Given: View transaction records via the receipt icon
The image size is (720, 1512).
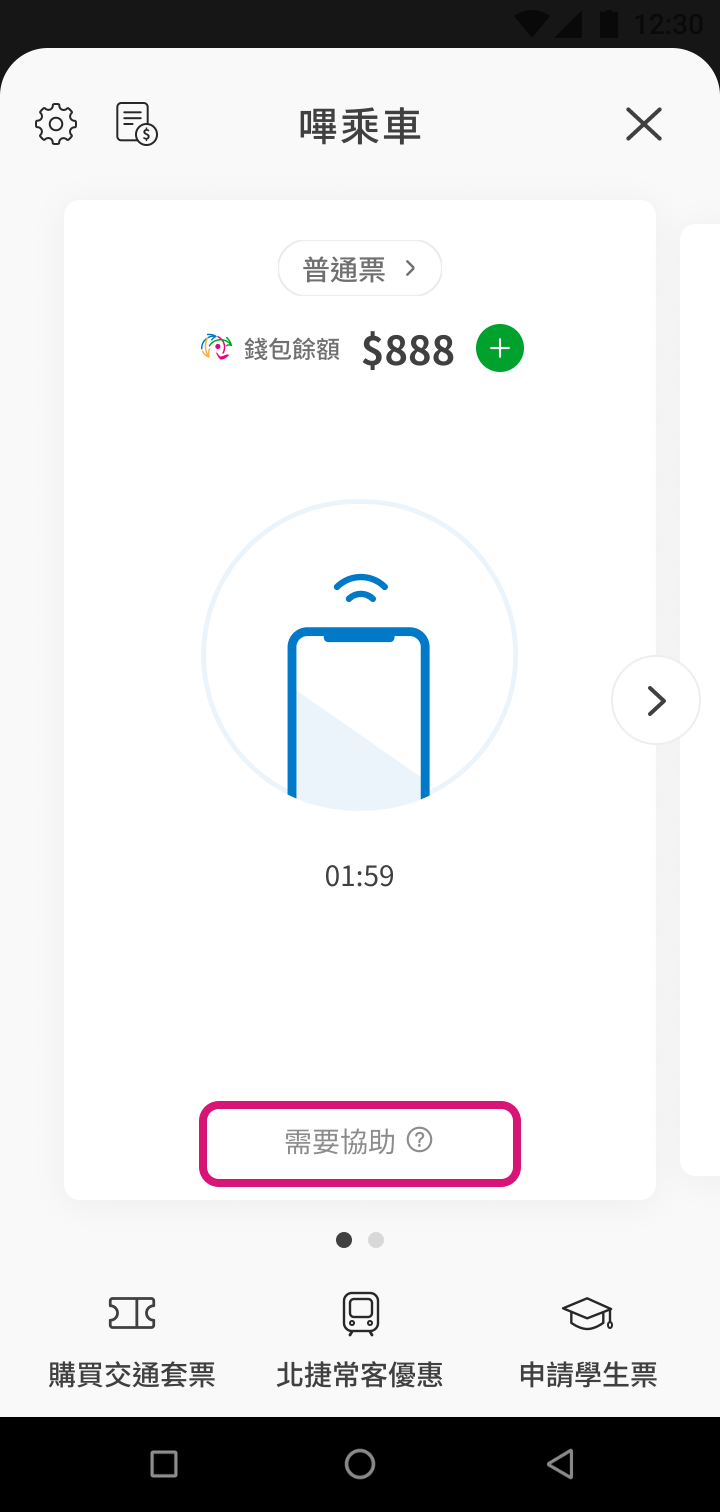Looking at the screenshot, I should coord(137,124).
